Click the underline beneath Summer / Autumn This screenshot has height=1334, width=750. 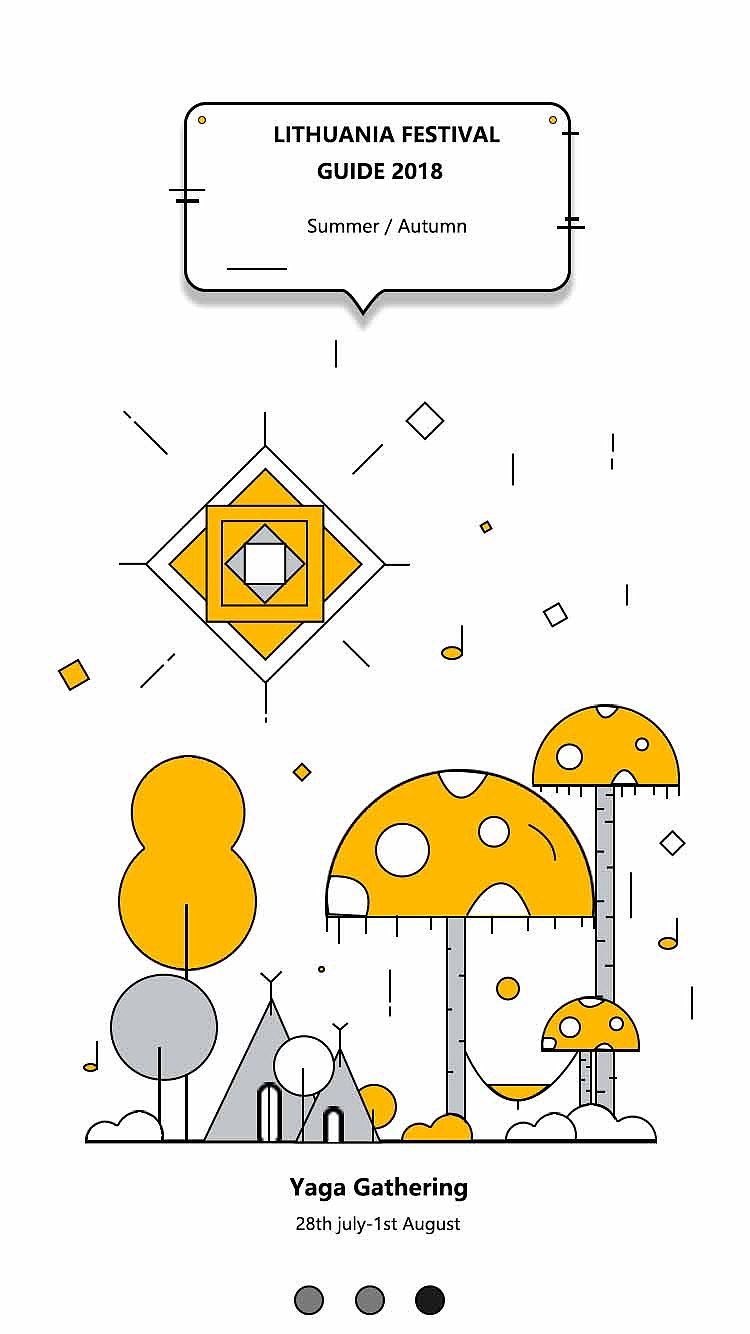(256, 269)
